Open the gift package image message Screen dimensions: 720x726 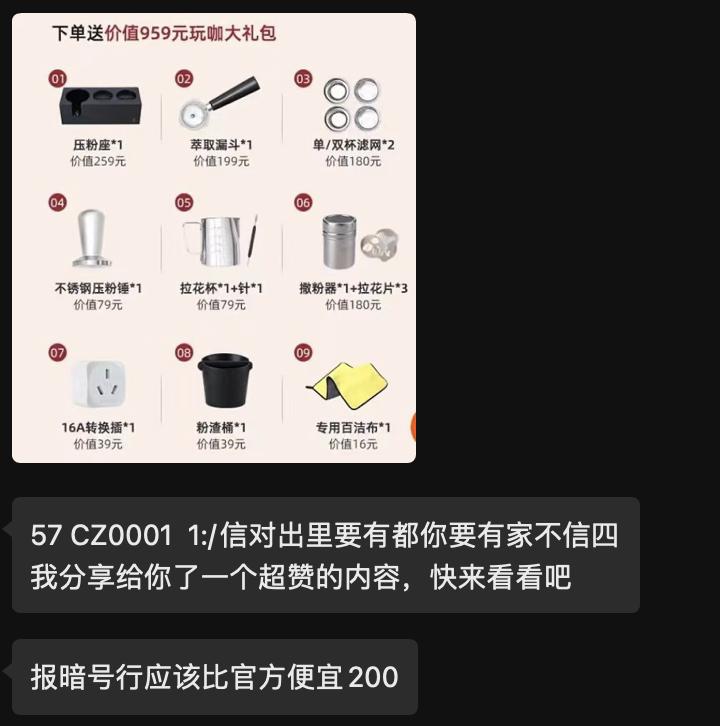coord(213,238)
